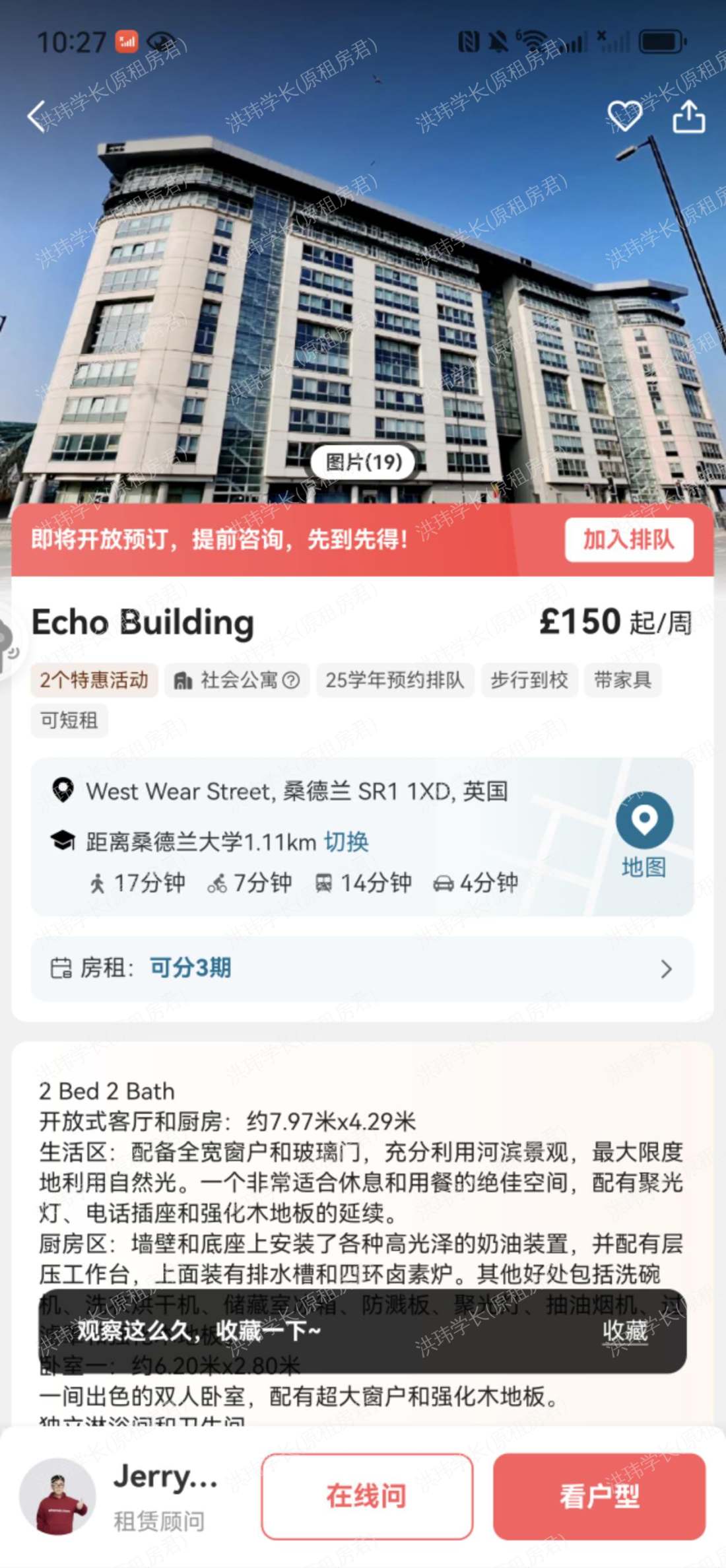Click 切换 to switch the reference university
The image size is (726, 1568).
[x=346, y=840]
